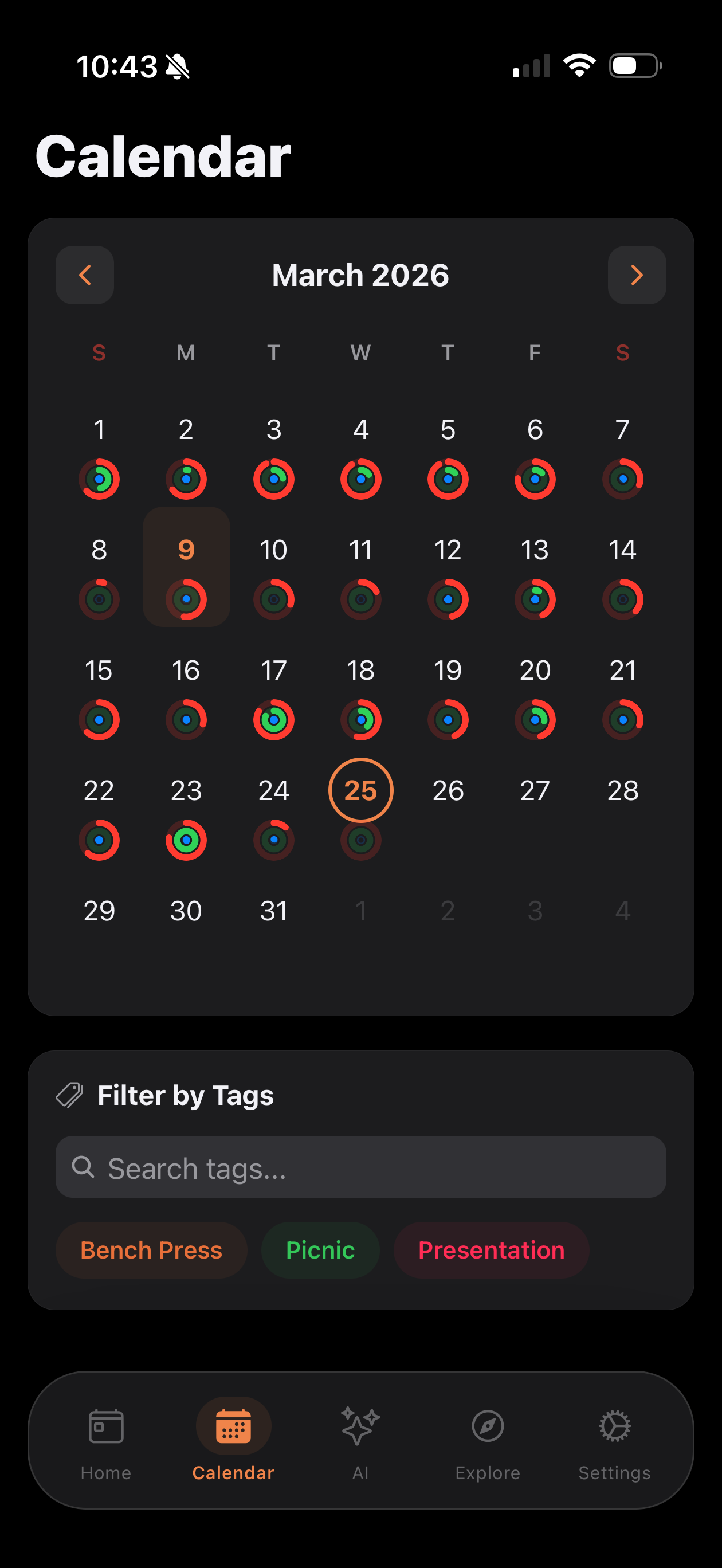Go to the previous month with the left chevron
Screen dimensions: 722x1568
point(85,275)
